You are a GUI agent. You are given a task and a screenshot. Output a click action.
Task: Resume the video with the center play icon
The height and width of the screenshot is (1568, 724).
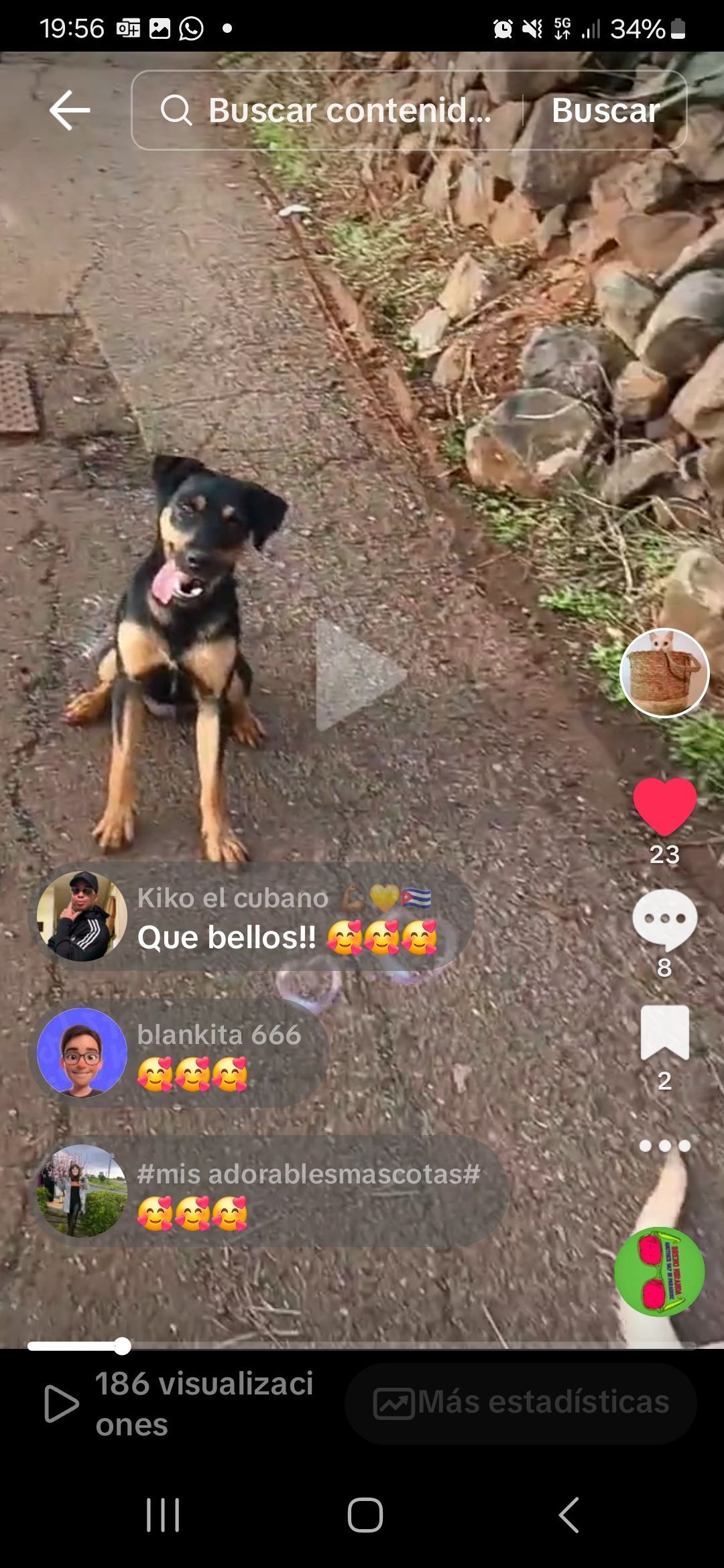(360, 673)
